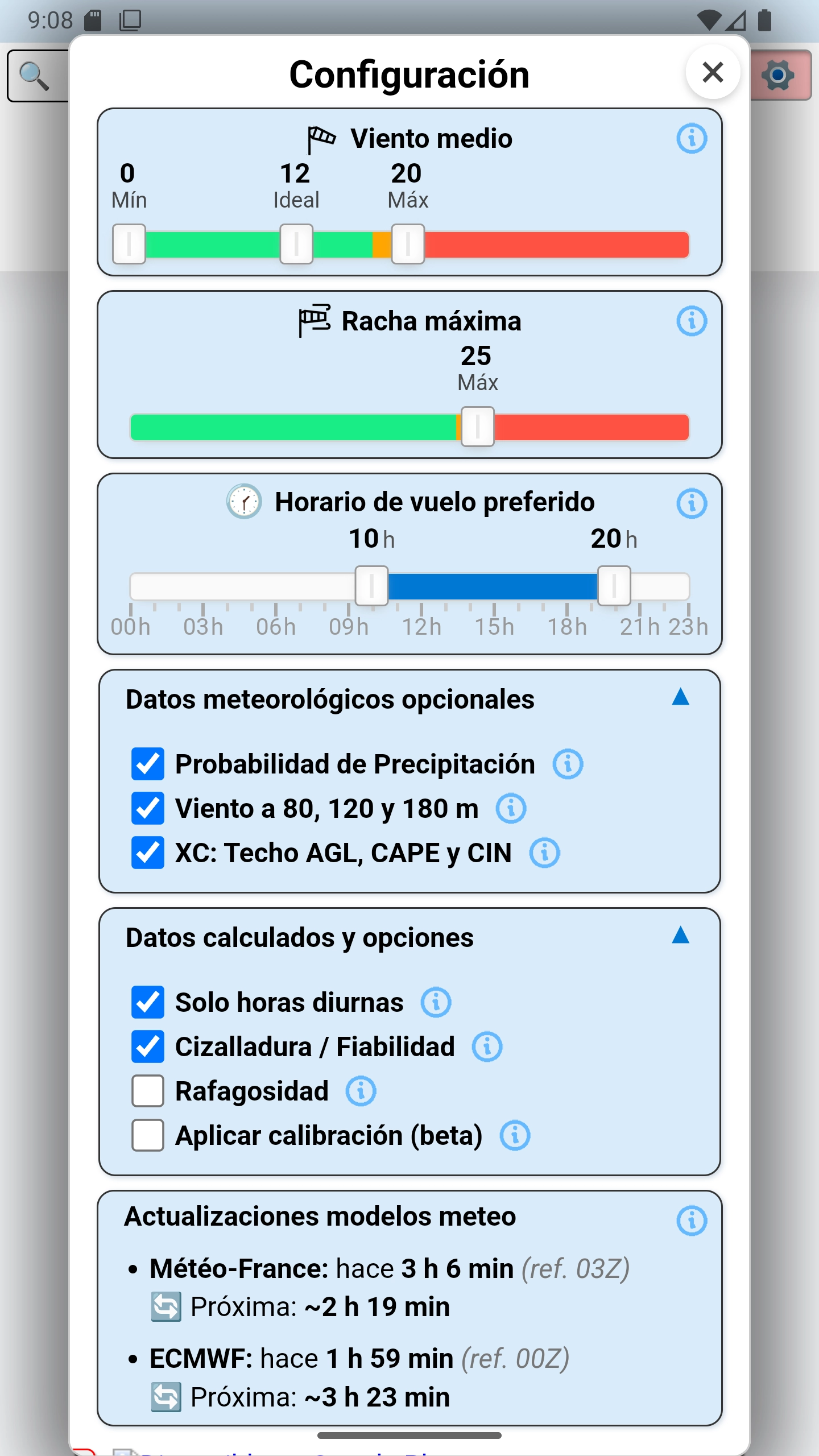The width and height of the screenshot is (819, 1456).
Task: Show info about Probabilidad de Precipitación
Action: [x=568, y=764]
